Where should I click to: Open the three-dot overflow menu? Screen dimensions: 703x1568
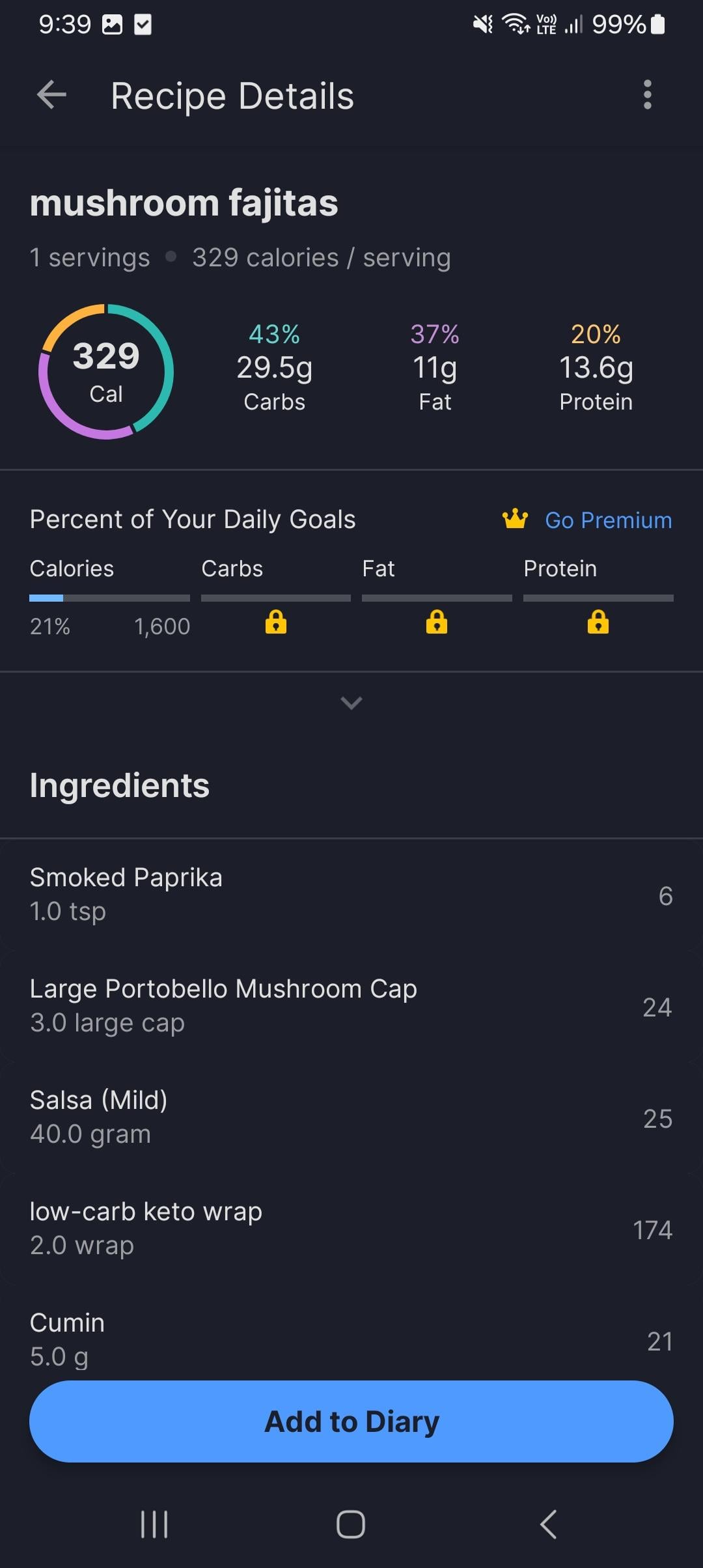[647, 95]
